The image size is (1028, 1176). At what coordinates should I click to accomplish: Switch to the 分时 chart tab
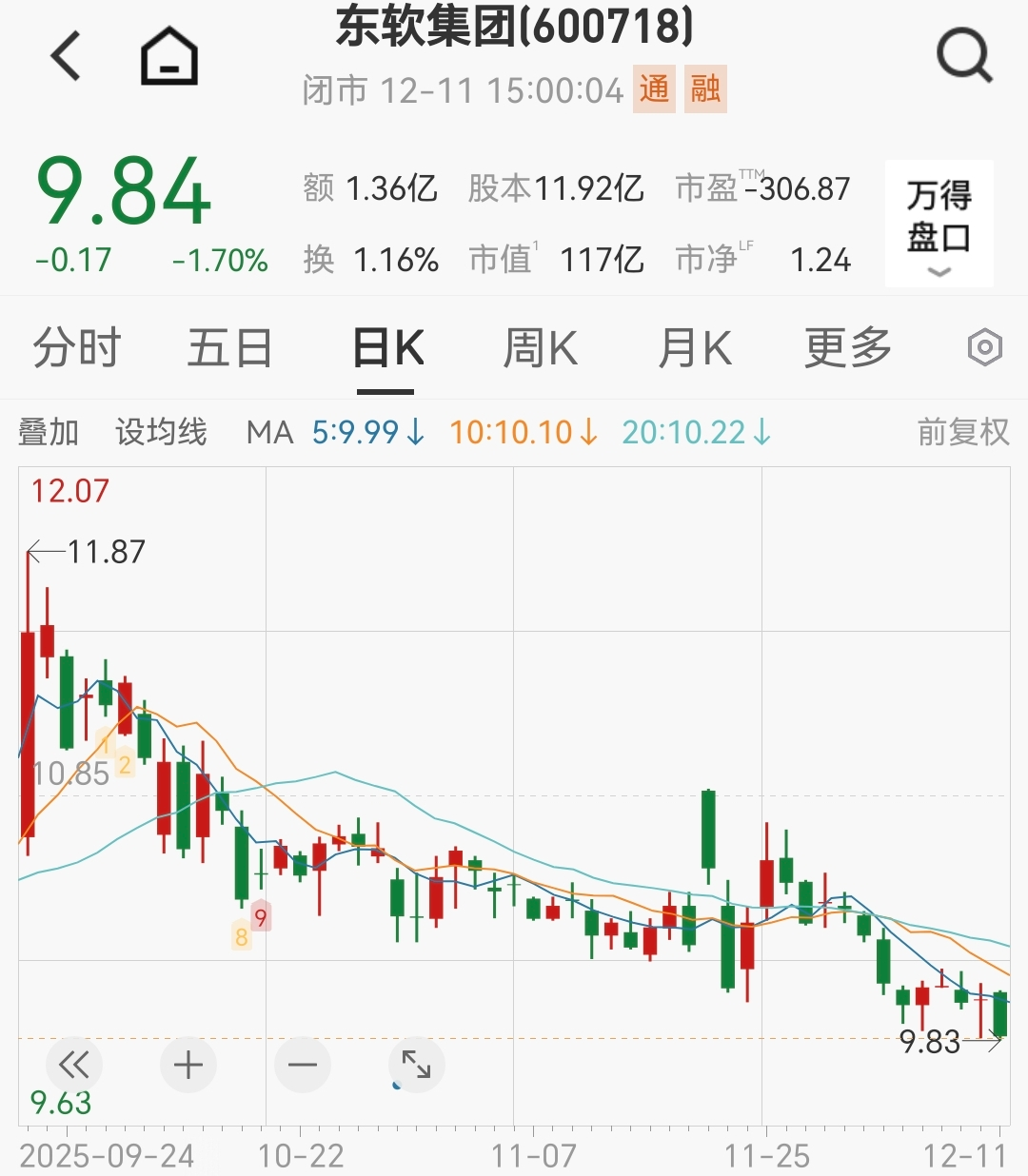click(77, 347)
